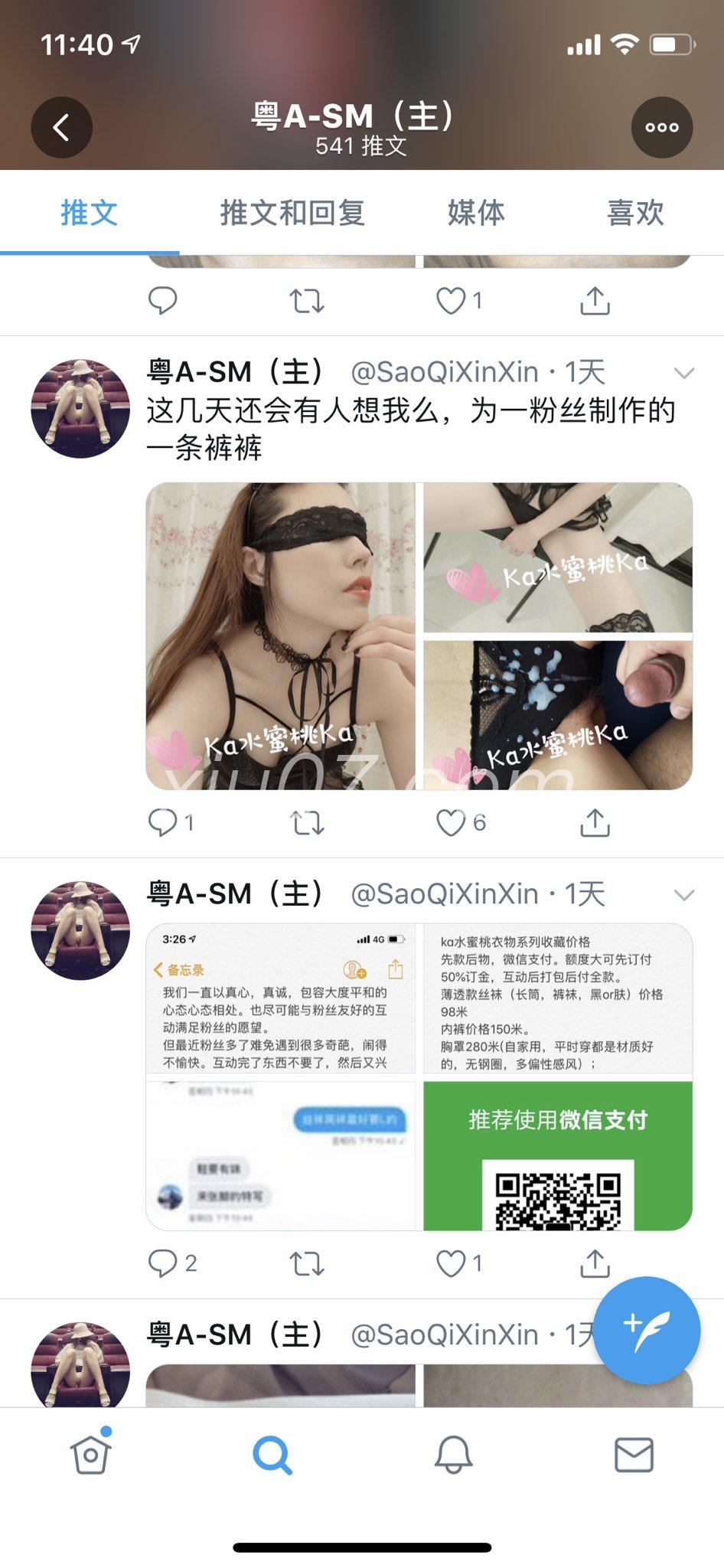
Task: Open the three-dot overflow menu
Action: click(661, 127)
